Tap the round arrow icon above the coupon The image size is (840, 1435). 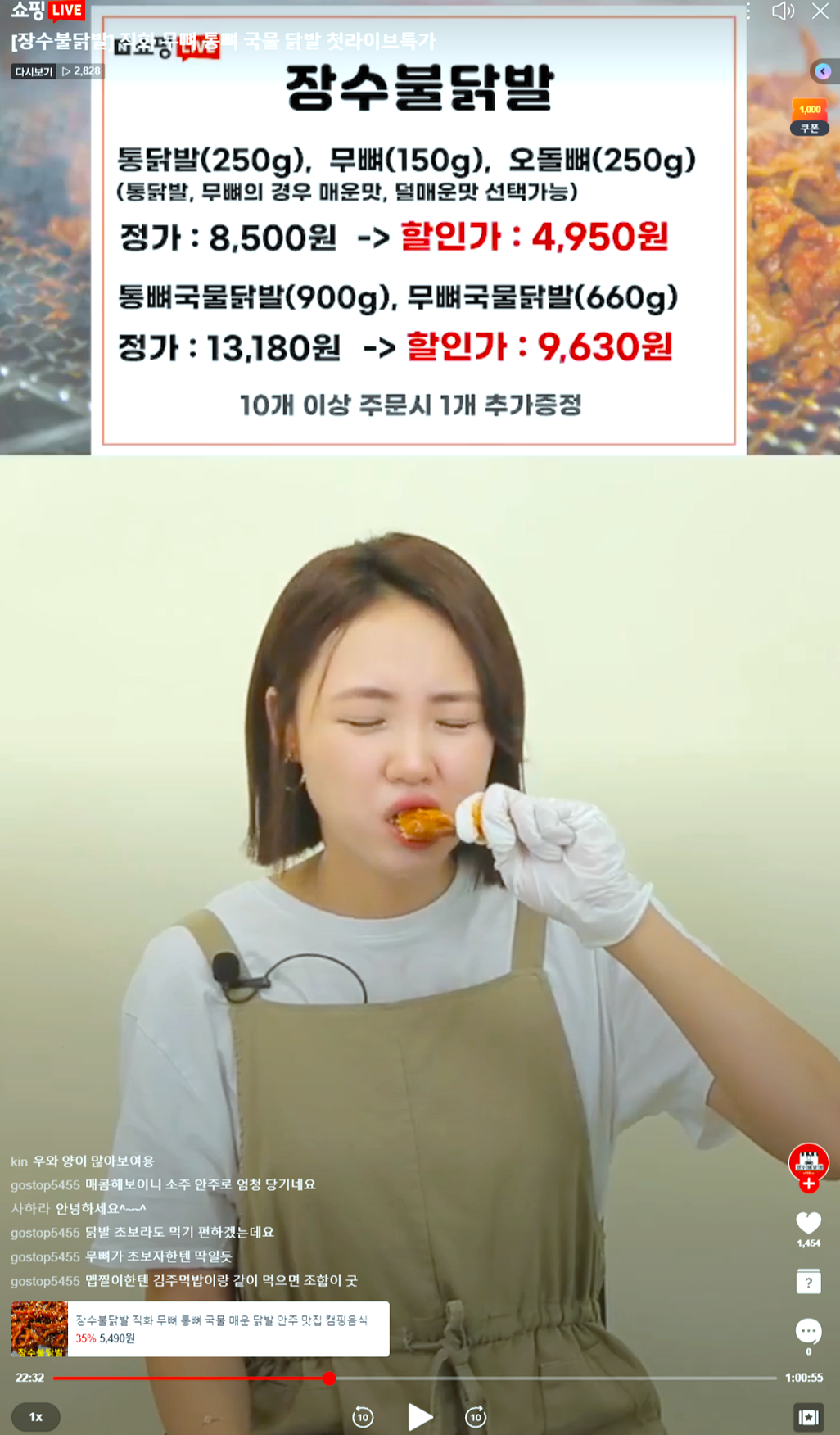point(822,71)
